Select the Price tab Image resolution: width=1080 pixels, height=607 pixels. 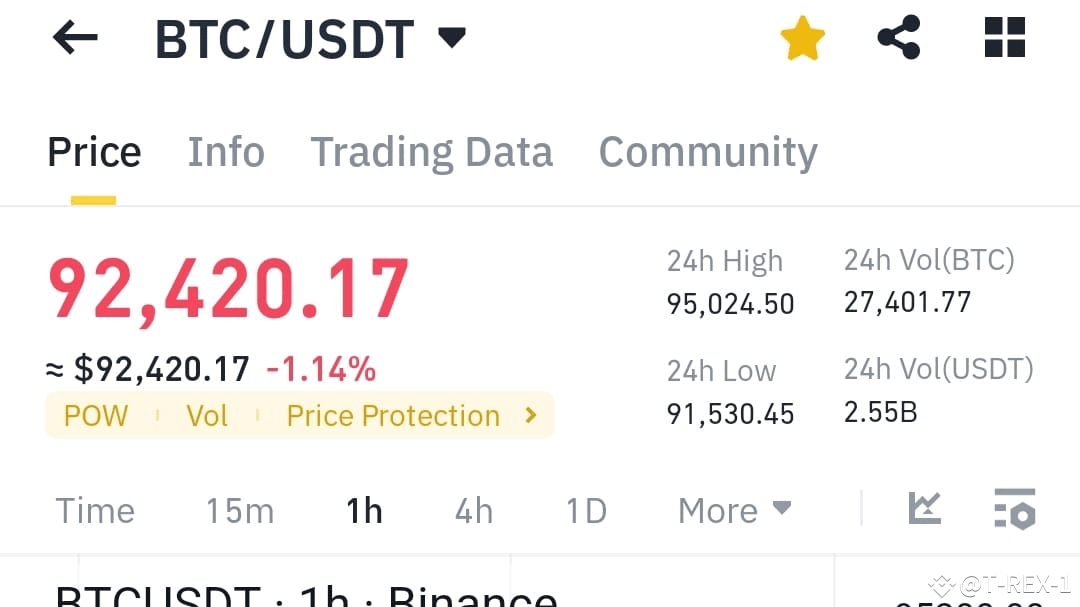pyautogui.click(x=94, y=152)
